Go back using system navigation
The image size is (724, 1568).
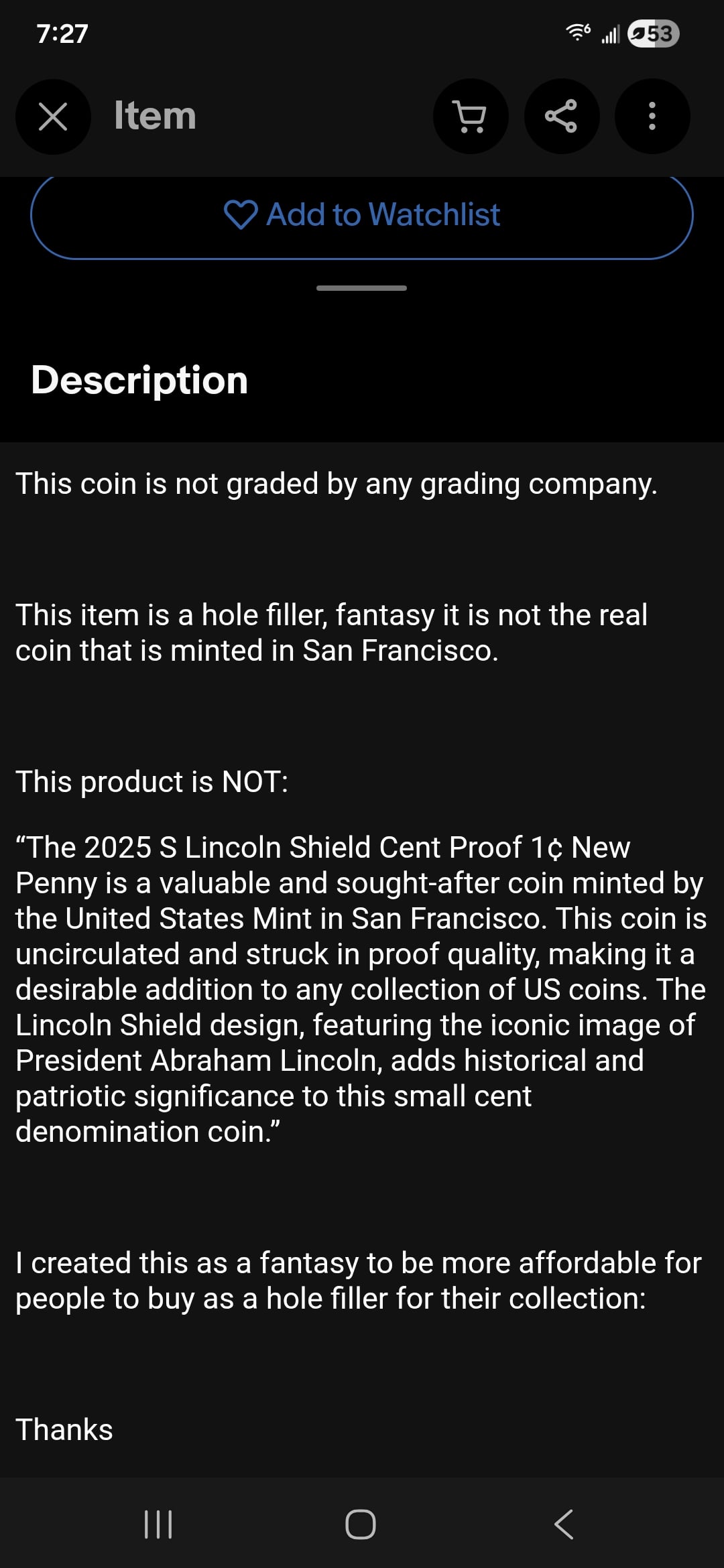564,1524
